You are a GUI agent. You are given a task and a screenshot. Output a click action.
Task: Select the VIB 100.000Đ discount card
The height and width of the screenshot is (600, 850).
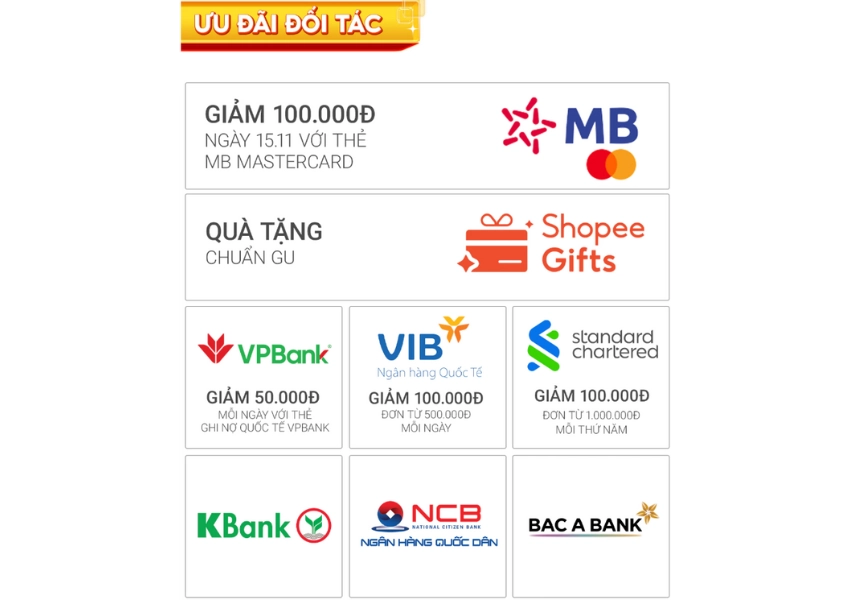pyautogui.click(x=427, y=377)
